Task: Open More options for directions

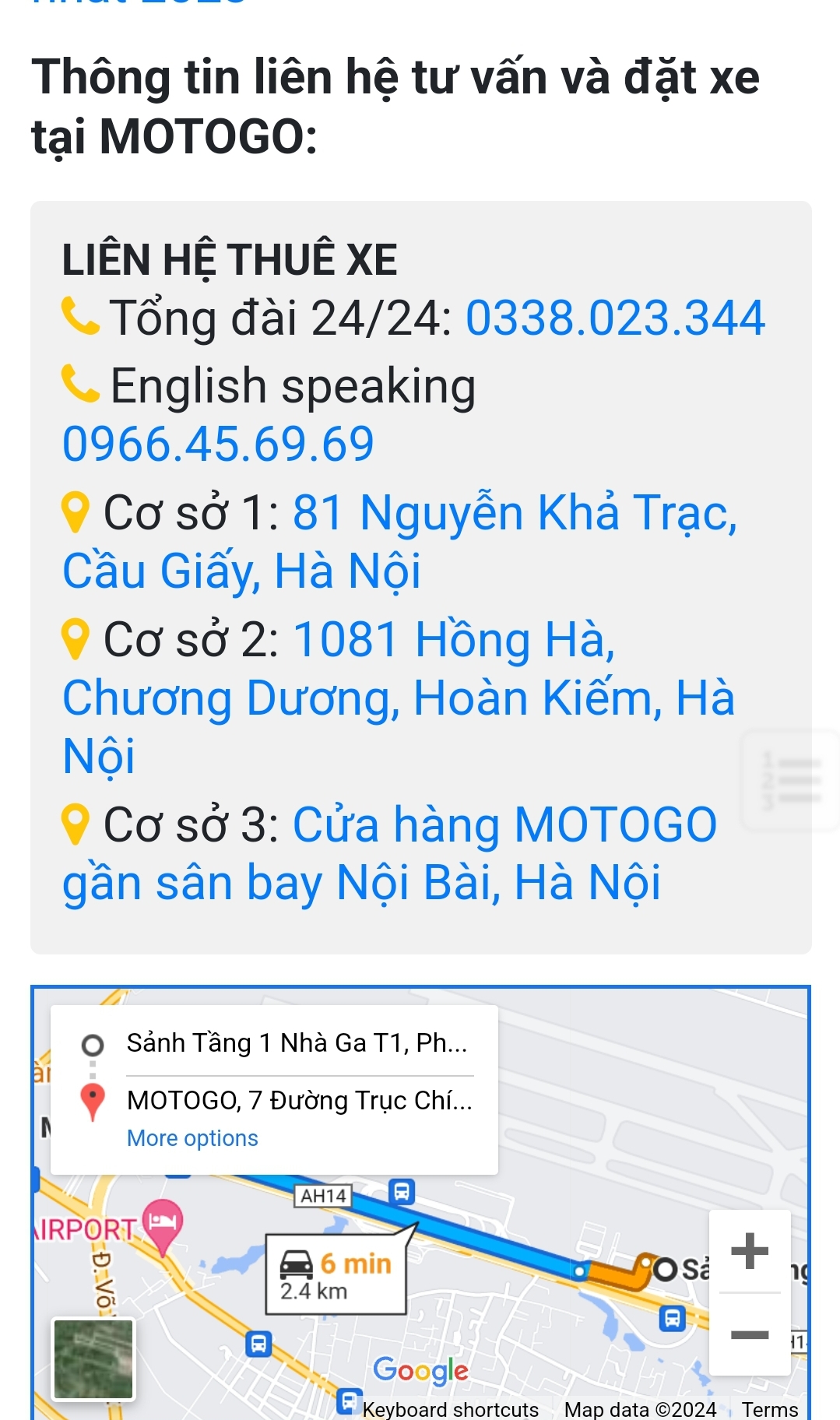Action: [x=192, y=1138]
